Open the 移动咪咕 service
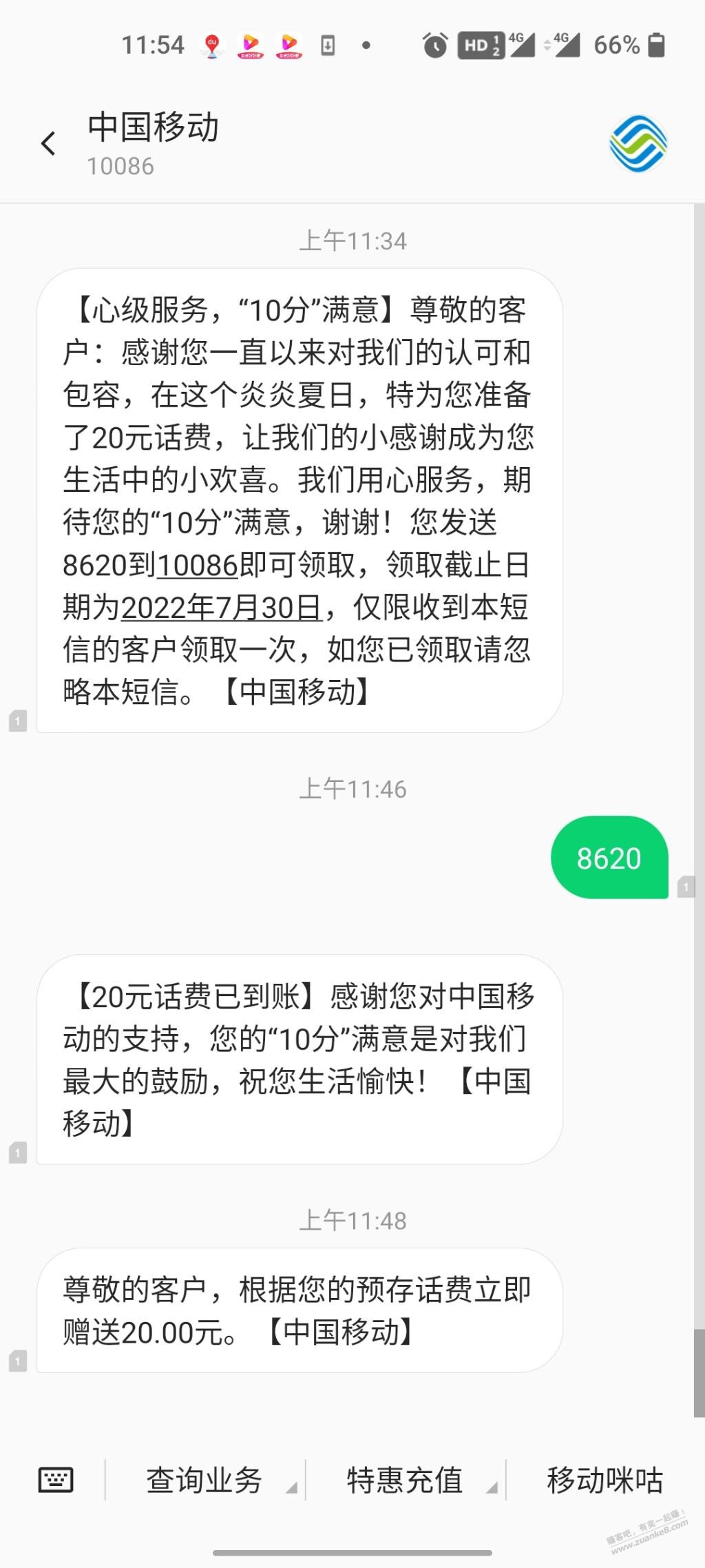The height and width of the screenshot is (1568, 705). [x=605, y=1479]
